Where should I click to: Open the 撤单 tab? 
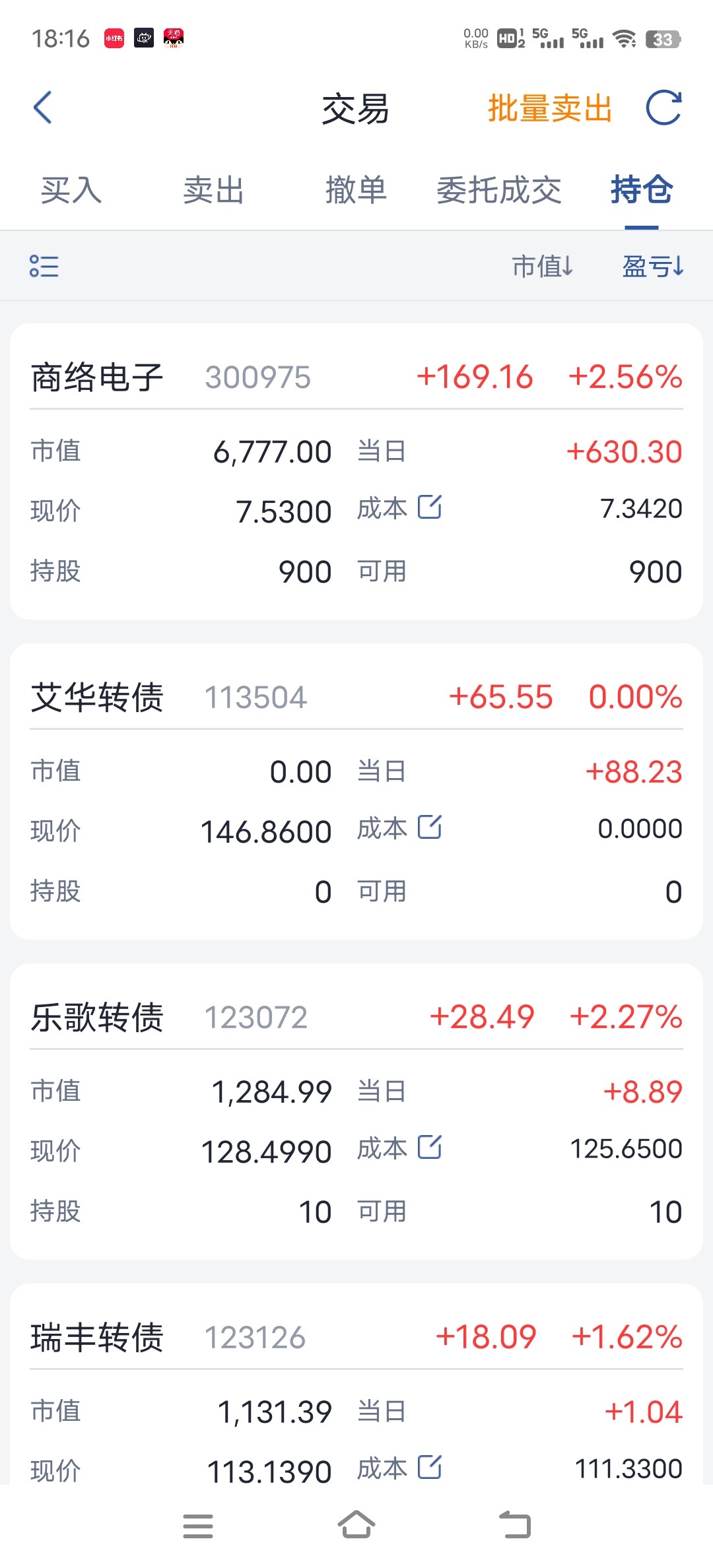click(x=356, y=191)
